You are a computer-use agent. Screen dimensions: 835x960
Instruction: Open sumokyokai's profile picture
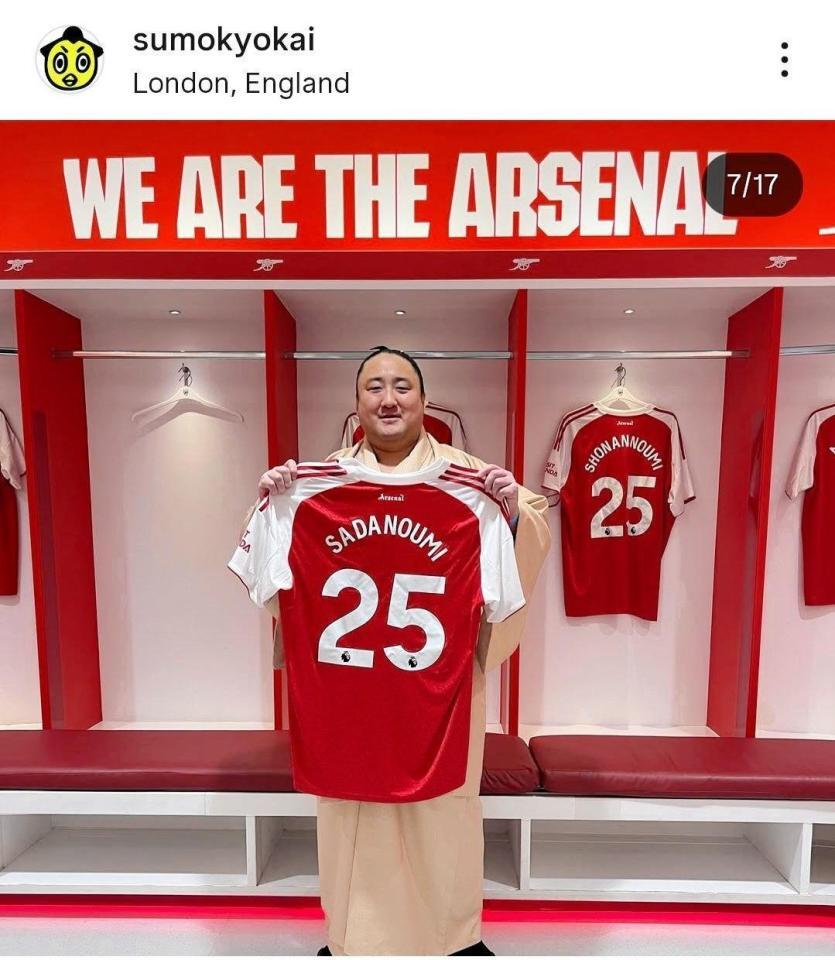[x=69, y=59]
